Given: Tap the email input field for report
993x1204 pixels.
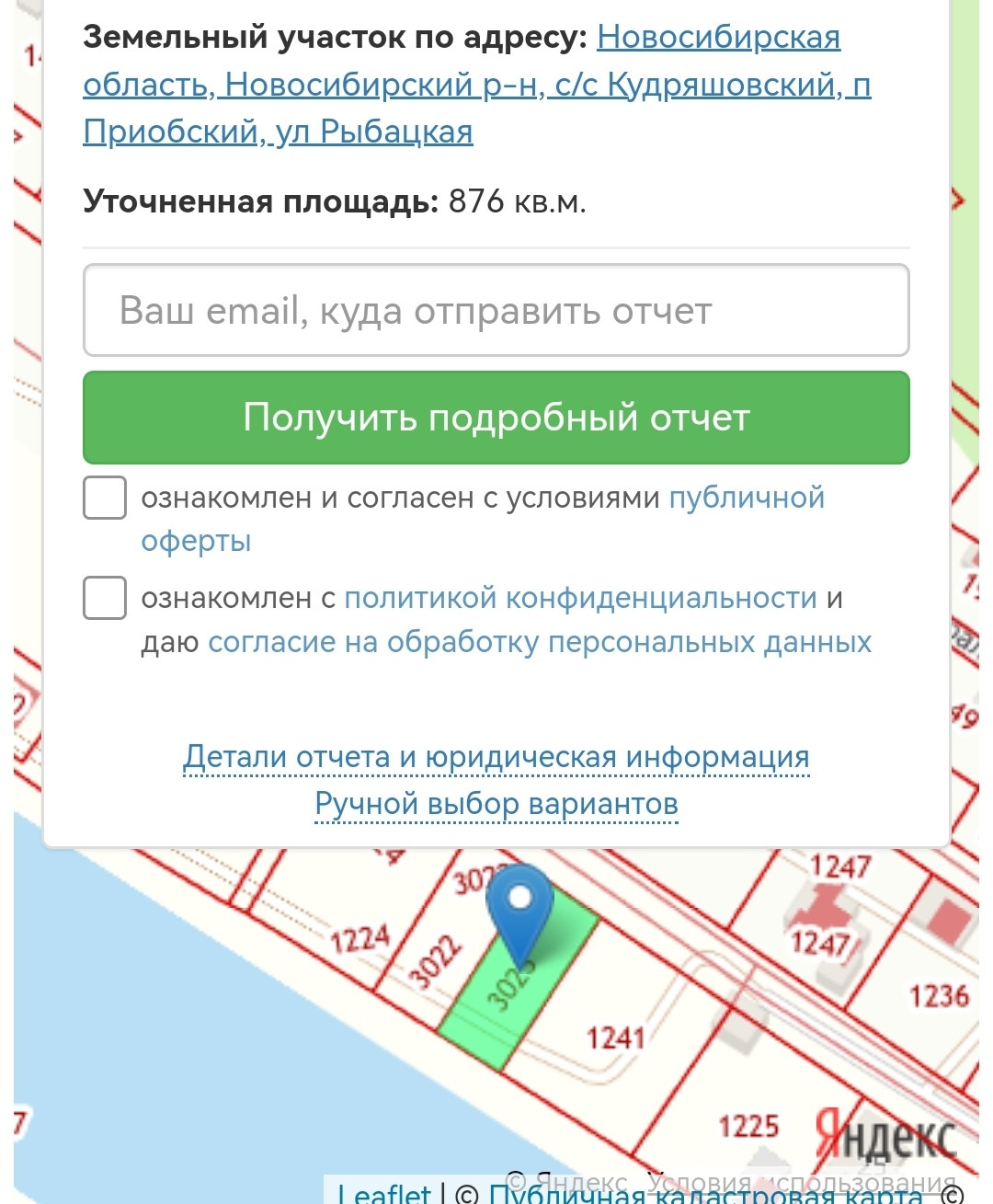Looking at the screenshot, I should [496, 310].
